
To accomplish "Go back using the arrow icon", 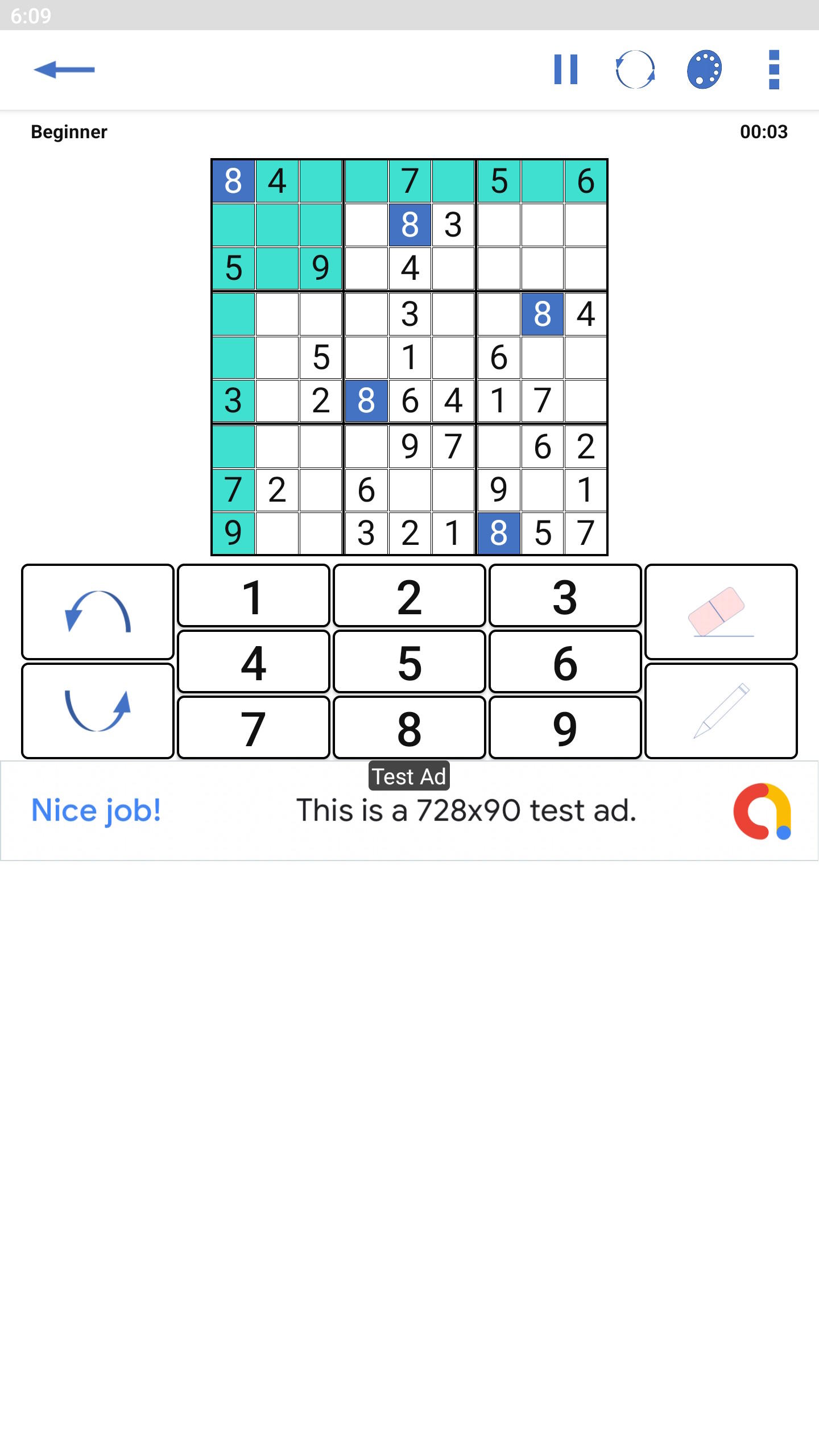I will click(64, 70).
